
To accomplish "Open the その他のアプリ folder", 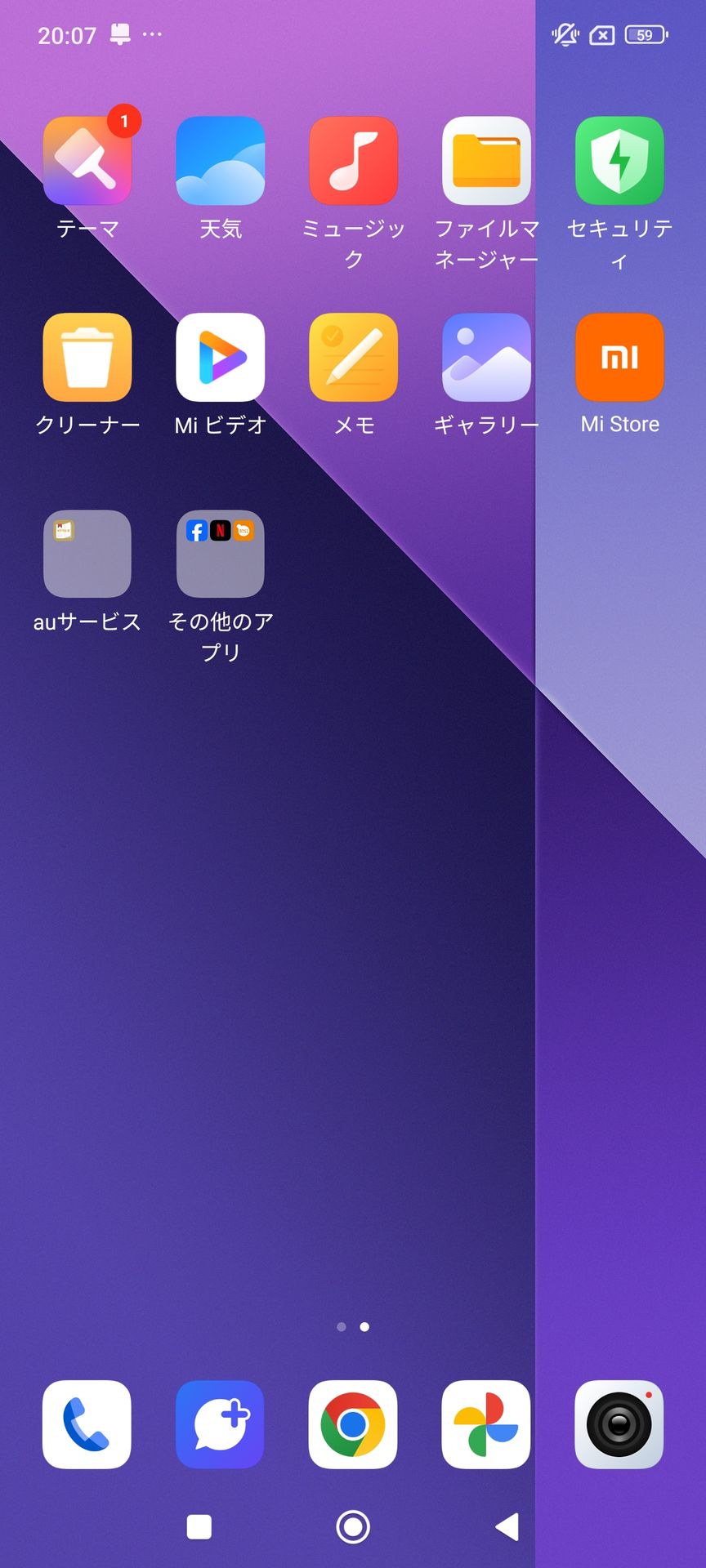I will [x=221, y=555].
